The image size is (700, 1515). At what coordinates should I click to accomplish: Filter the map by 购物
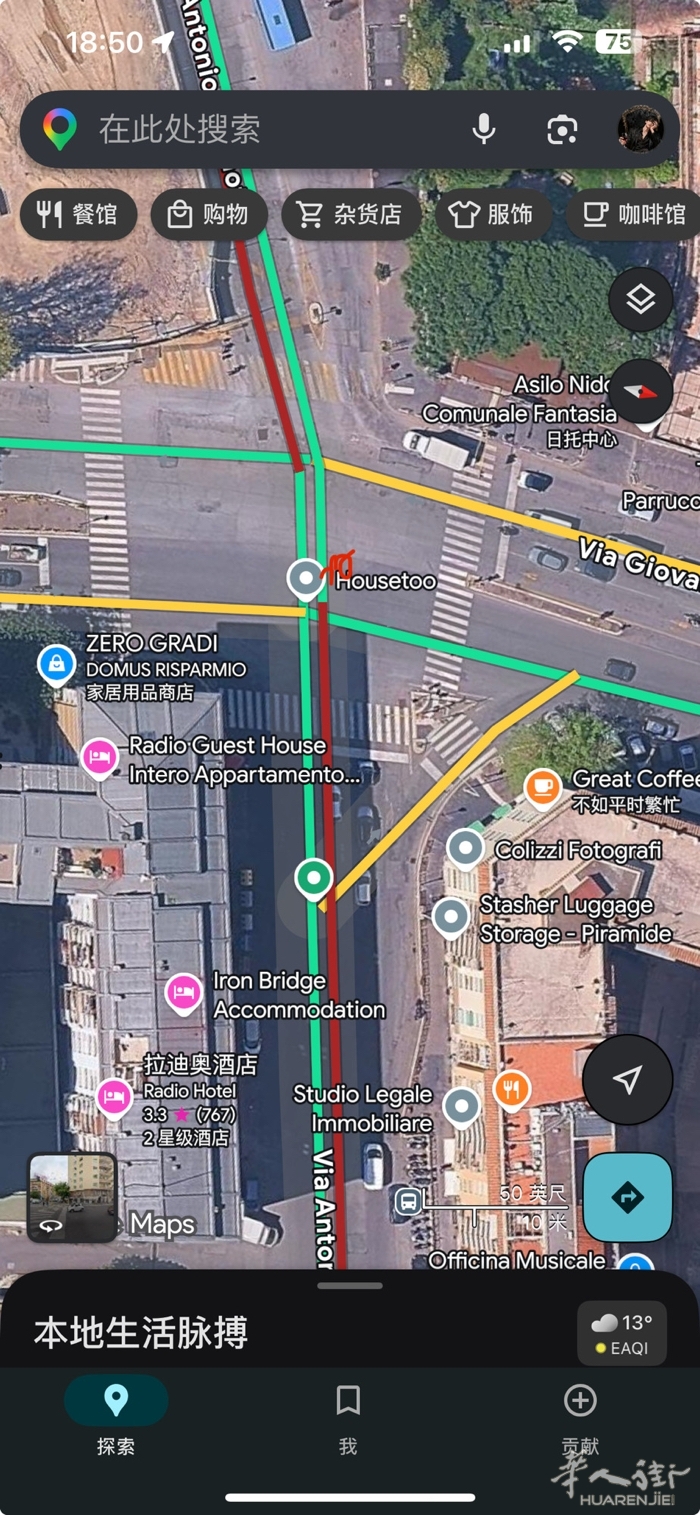tap(209, 214)
